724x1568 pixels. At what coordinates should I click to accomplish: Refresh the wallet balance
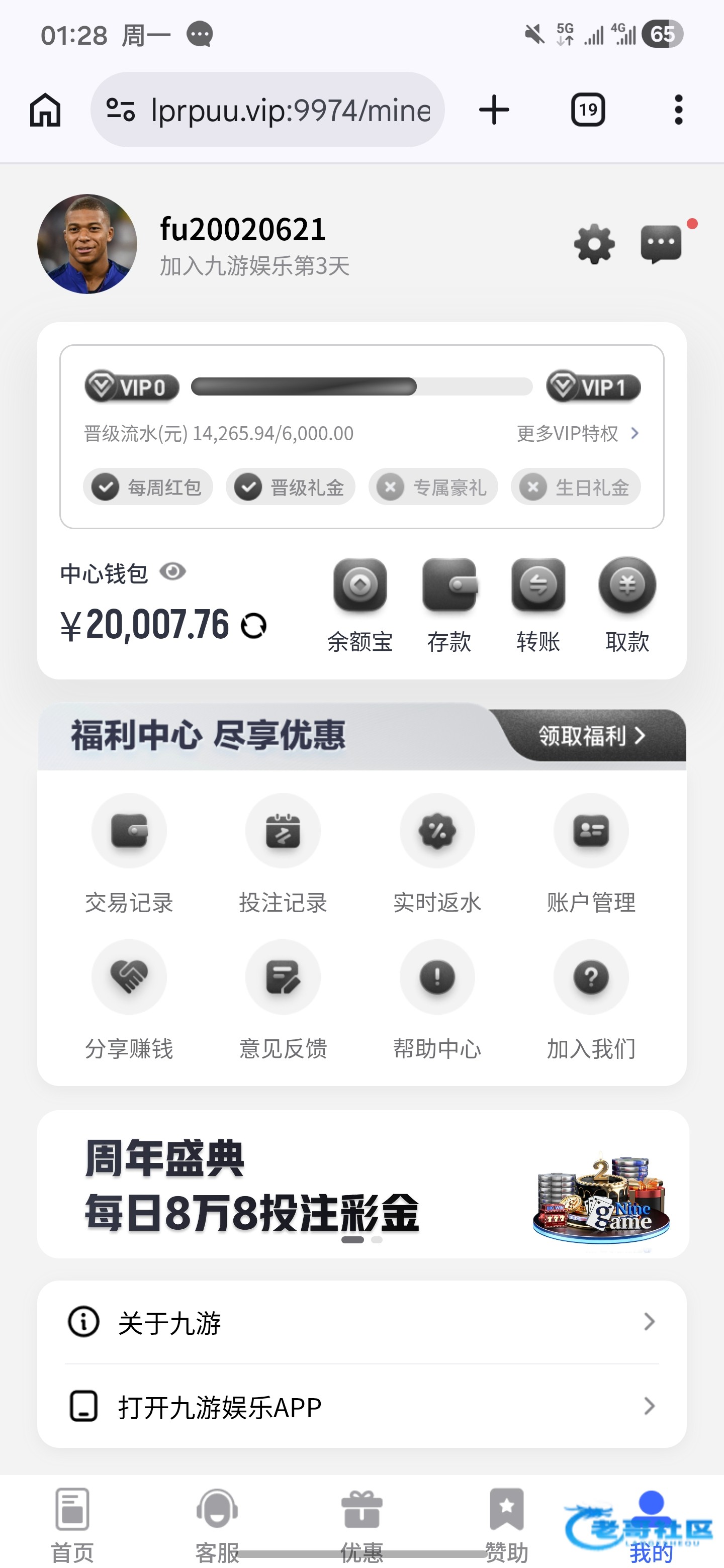pos(254,625)
